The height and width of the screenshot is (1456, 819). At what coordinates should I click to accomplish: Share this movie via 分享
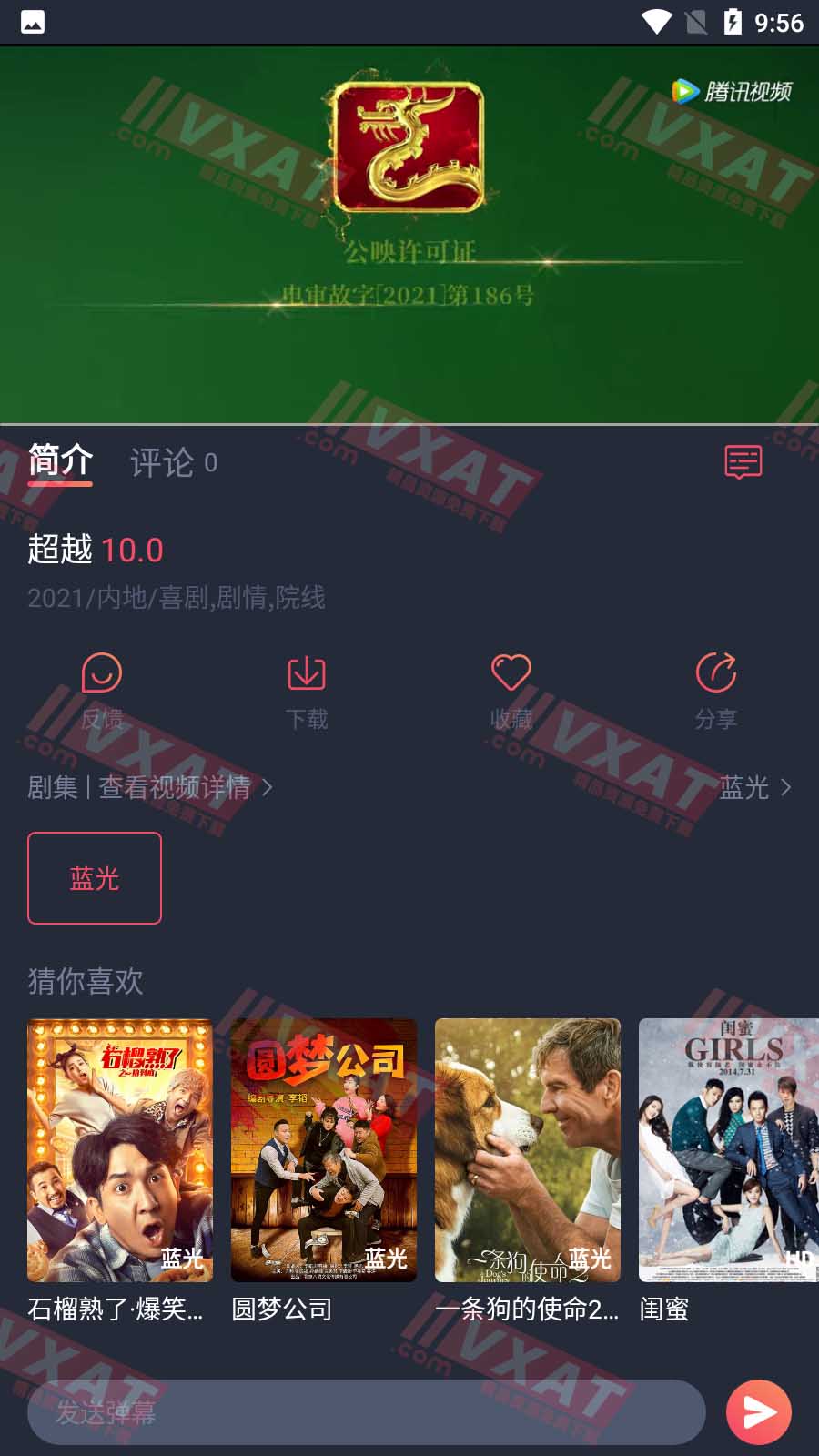click(716, 691)
